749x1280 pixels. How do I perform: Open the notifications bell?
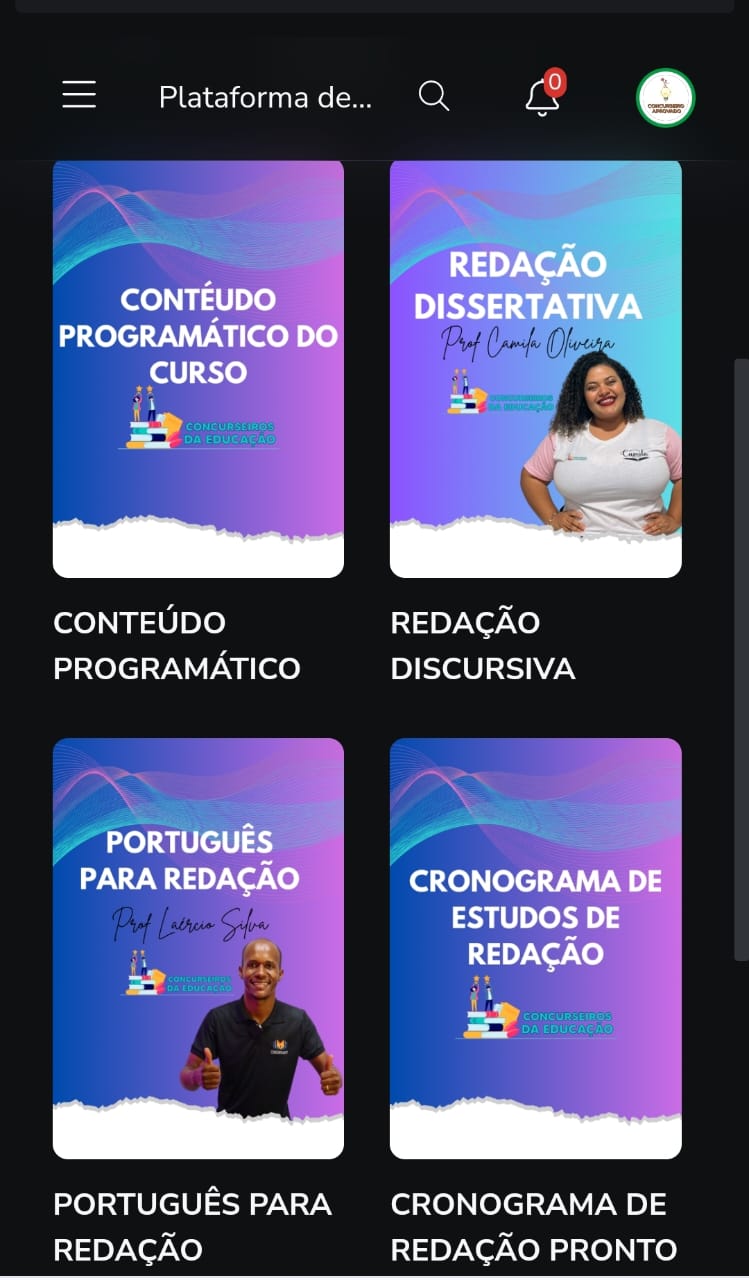tap(542, 97)
